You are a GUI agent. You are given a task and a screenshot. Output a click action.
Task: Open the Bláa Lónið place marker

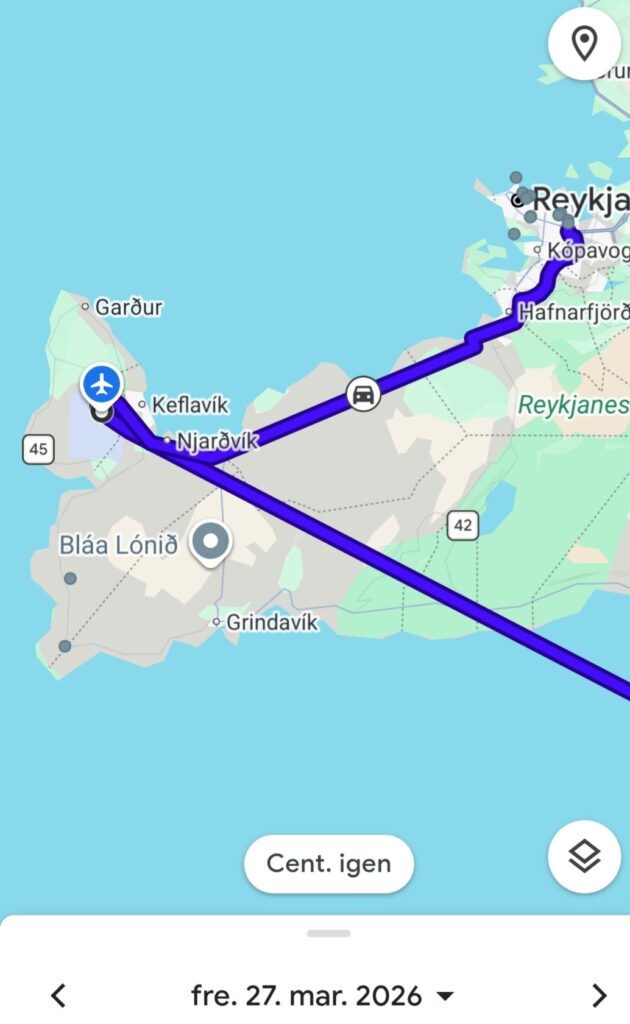210,543
